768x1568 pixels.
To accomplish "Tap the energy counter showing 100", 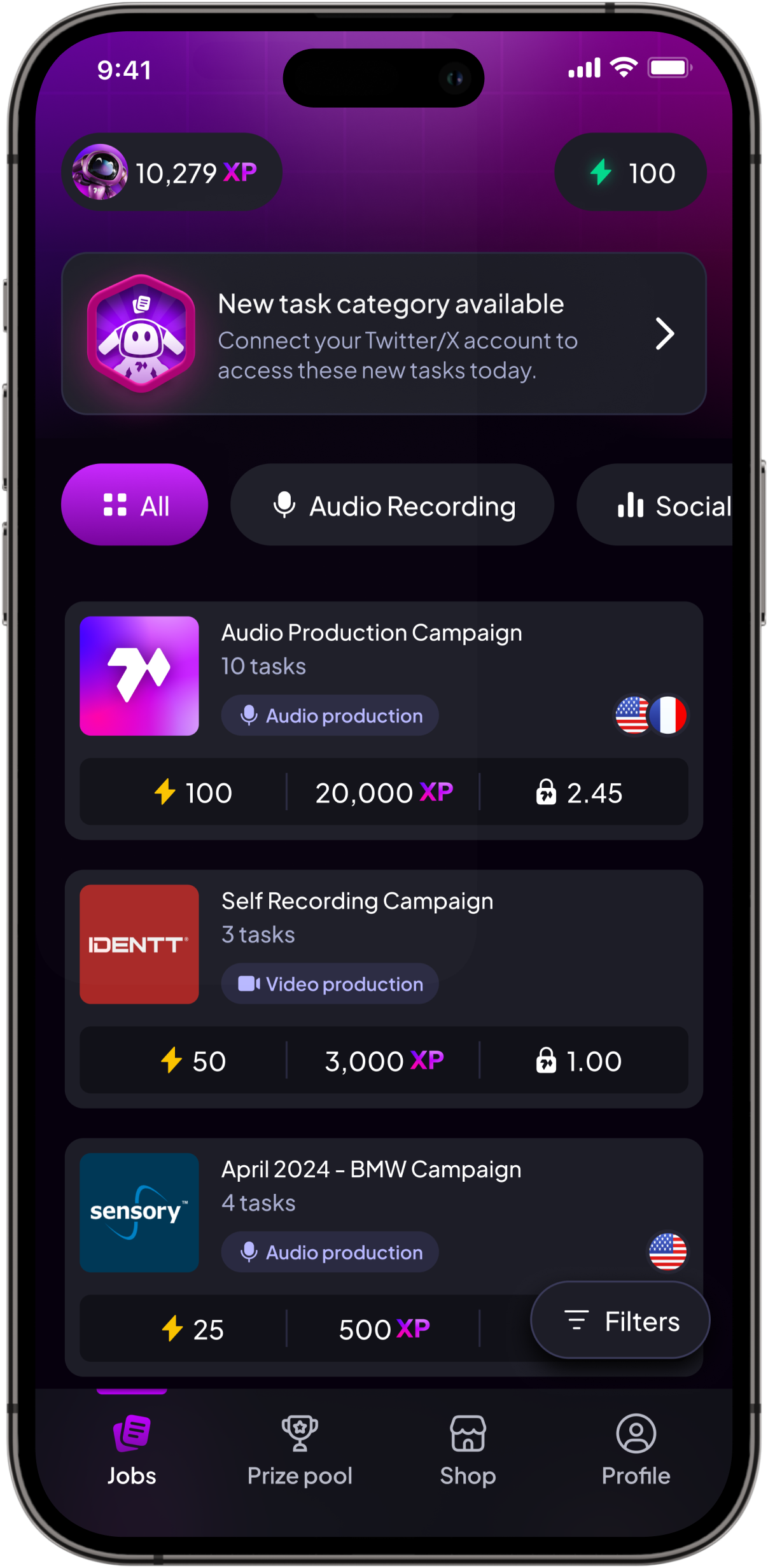I will click(x=630, y=172).
